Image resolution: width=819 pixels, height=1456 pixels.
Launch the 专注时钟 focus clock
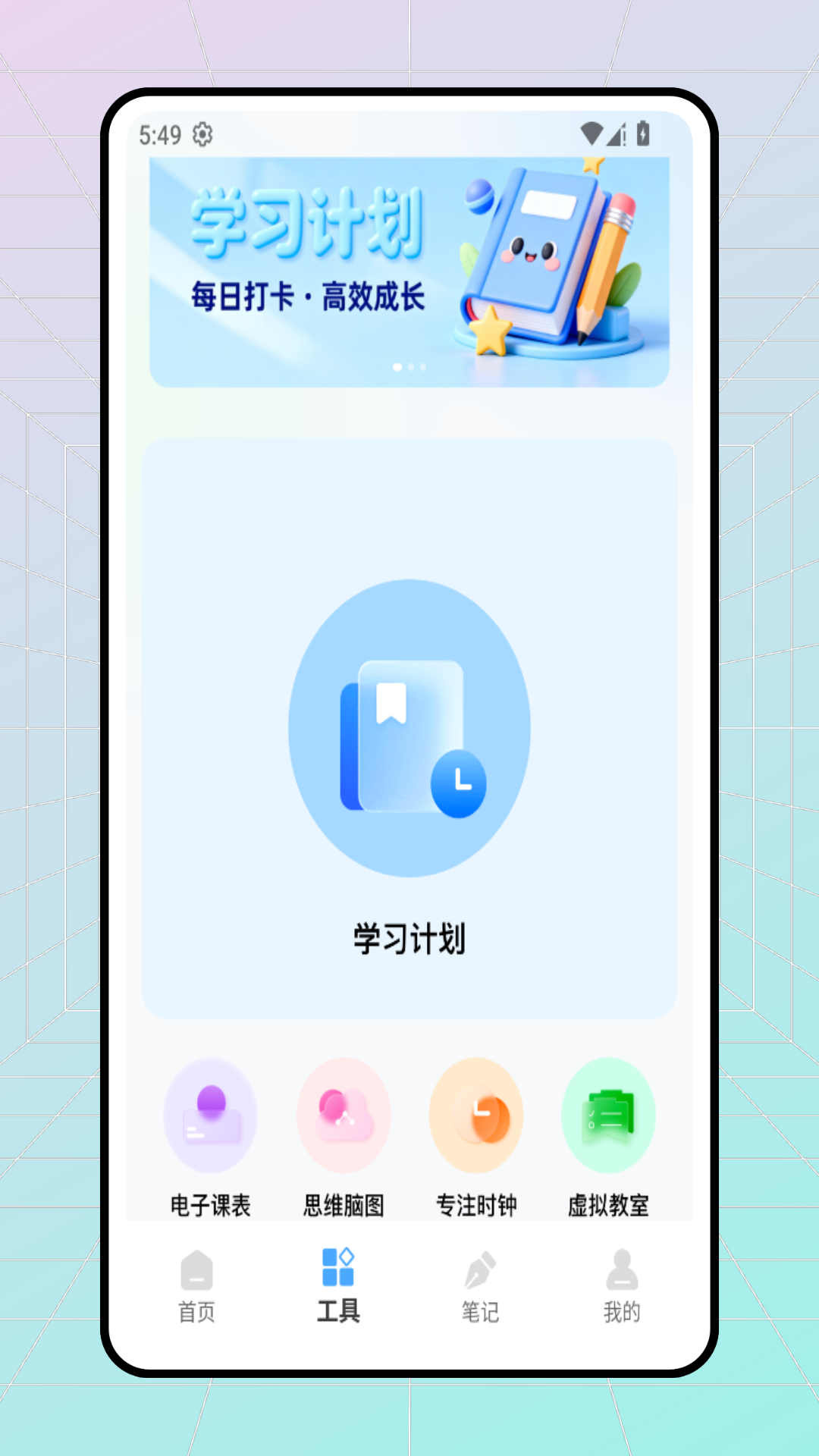pos(476,1115)
